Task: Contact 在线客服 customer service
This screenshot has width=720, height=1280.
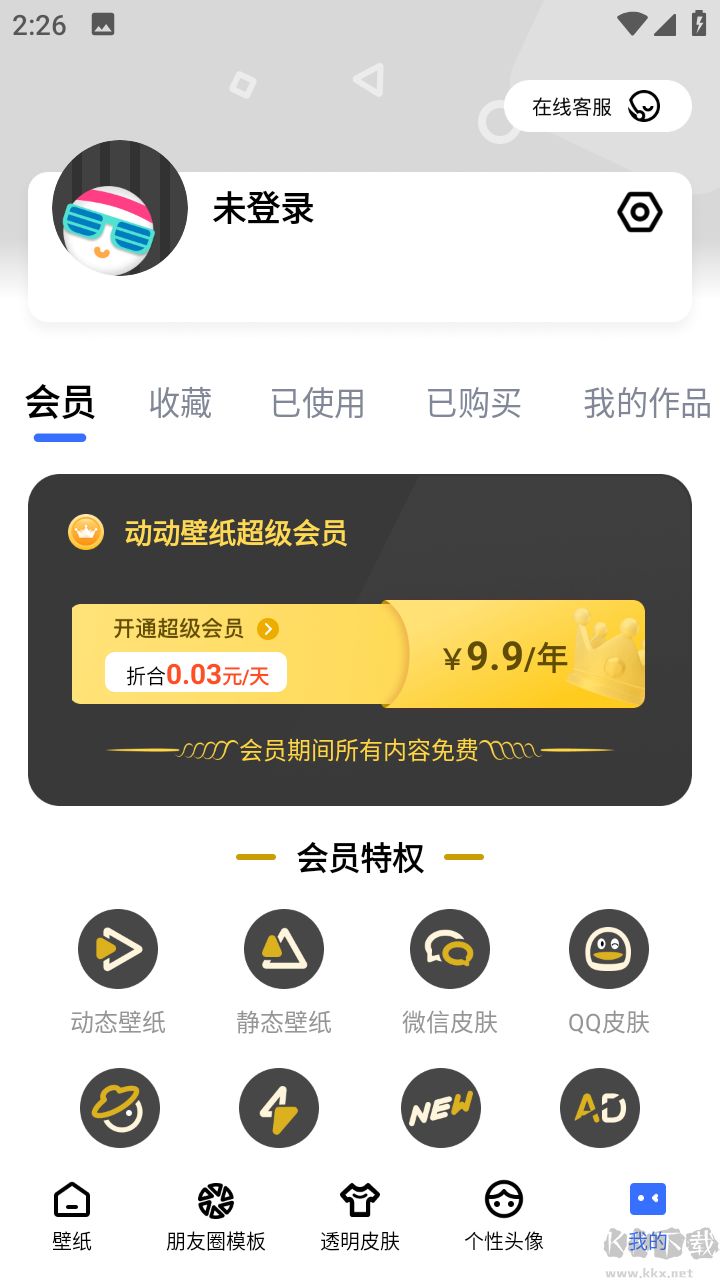Action: pyautogui.click(x=597, y=105)
